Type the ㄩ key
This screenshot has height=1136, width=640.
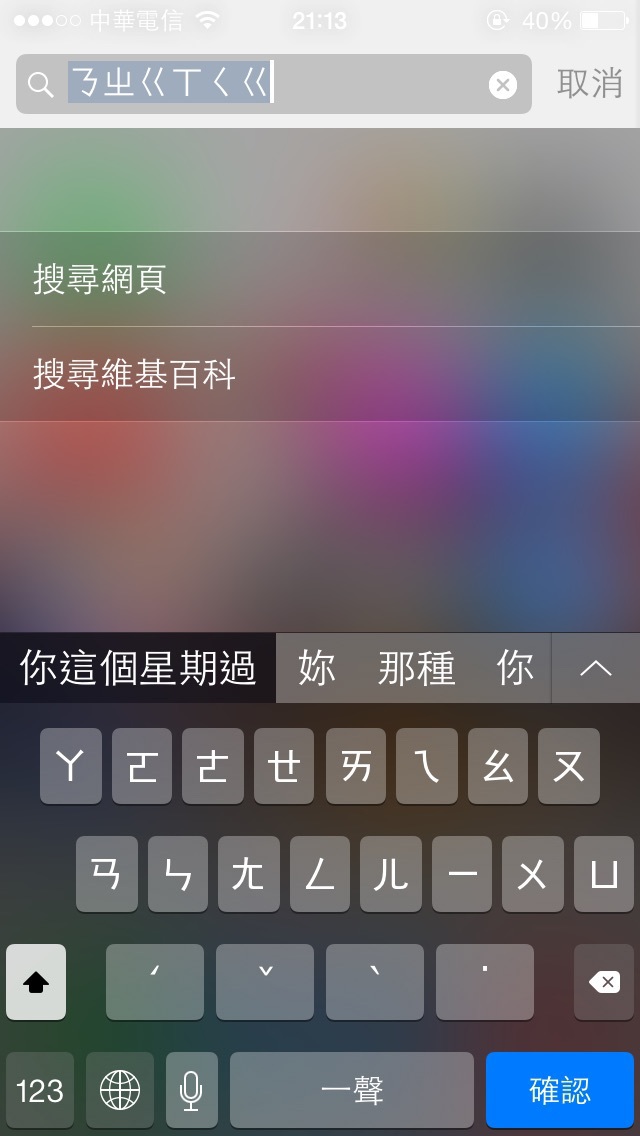click(604, 874)
